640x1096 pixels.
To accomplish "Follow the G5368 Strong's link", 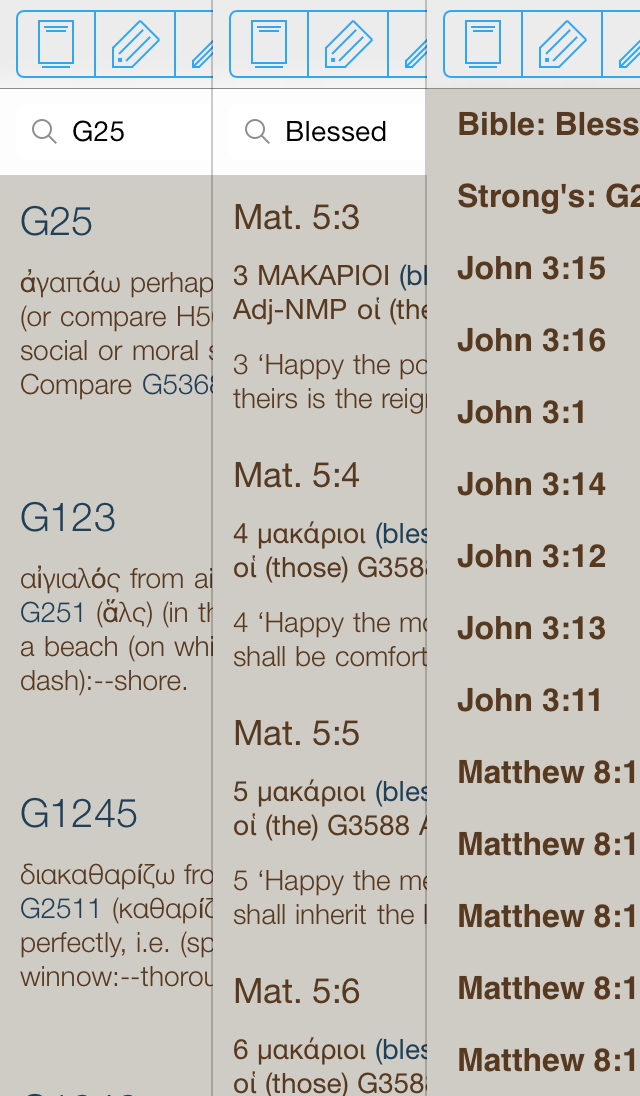I will pyautogui.click(x=178, y=385).
